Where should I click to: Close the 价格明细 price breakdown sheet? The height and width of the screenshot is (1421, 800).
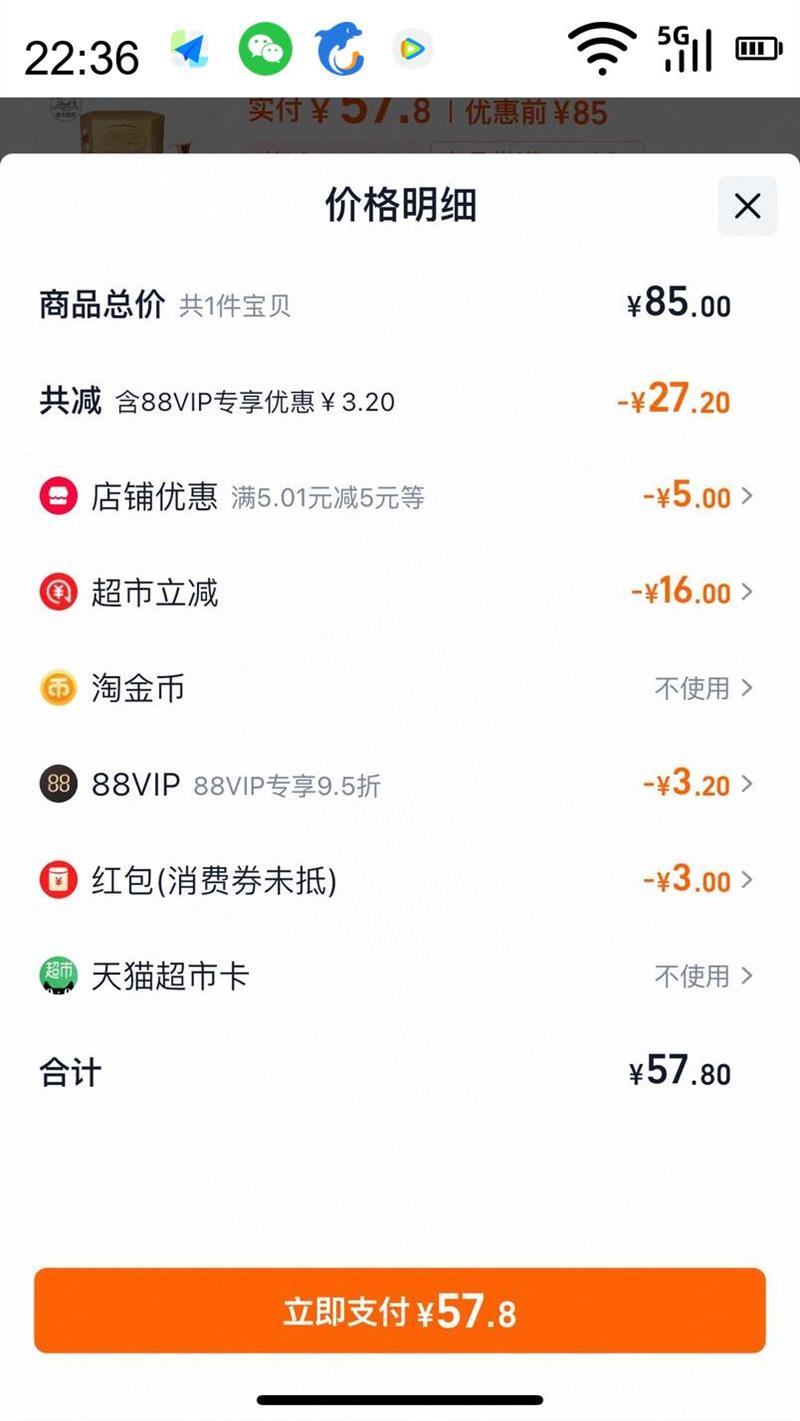coord(747,206)
